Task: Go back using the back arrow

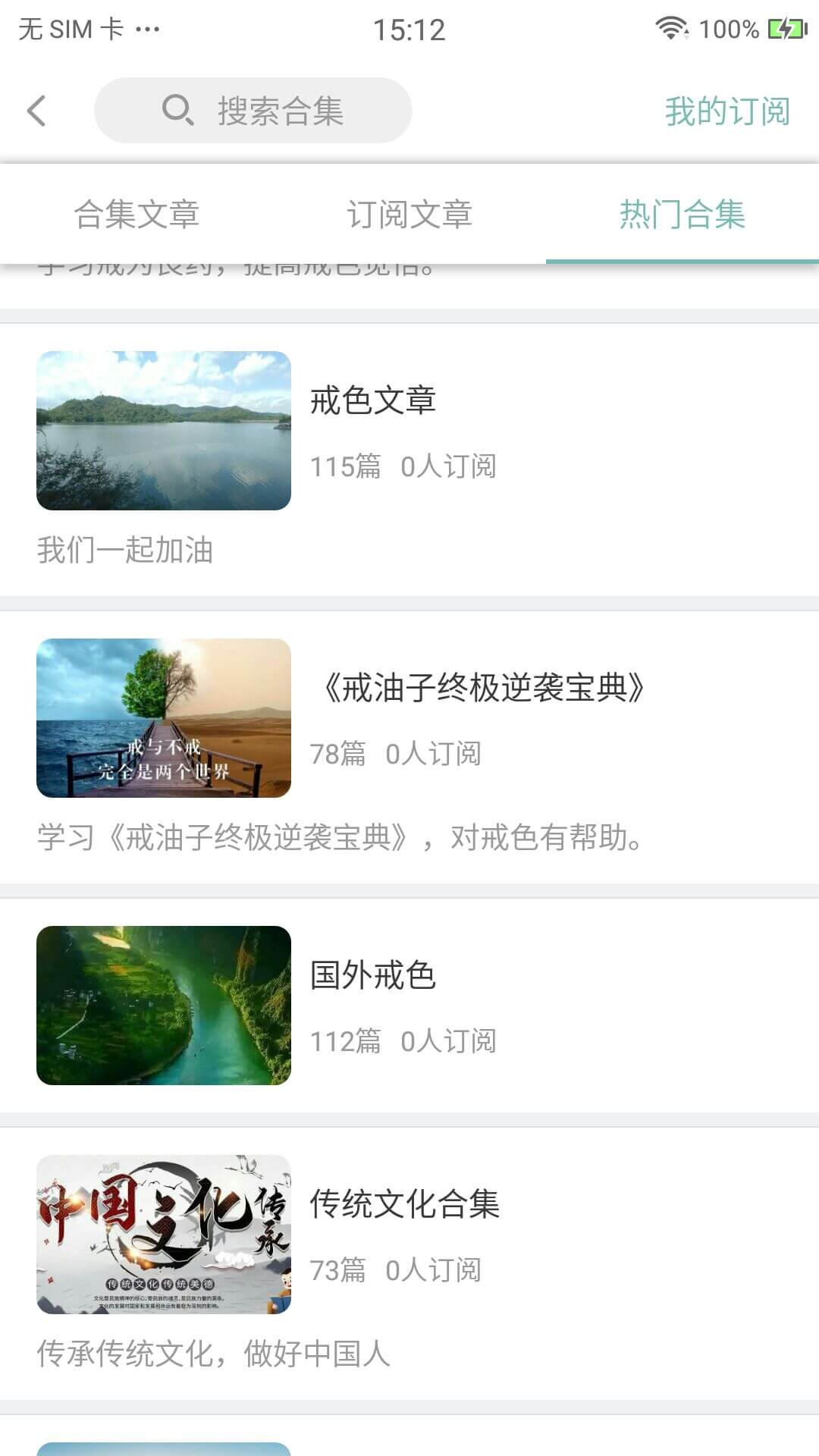Action: (x=36, y=111)
